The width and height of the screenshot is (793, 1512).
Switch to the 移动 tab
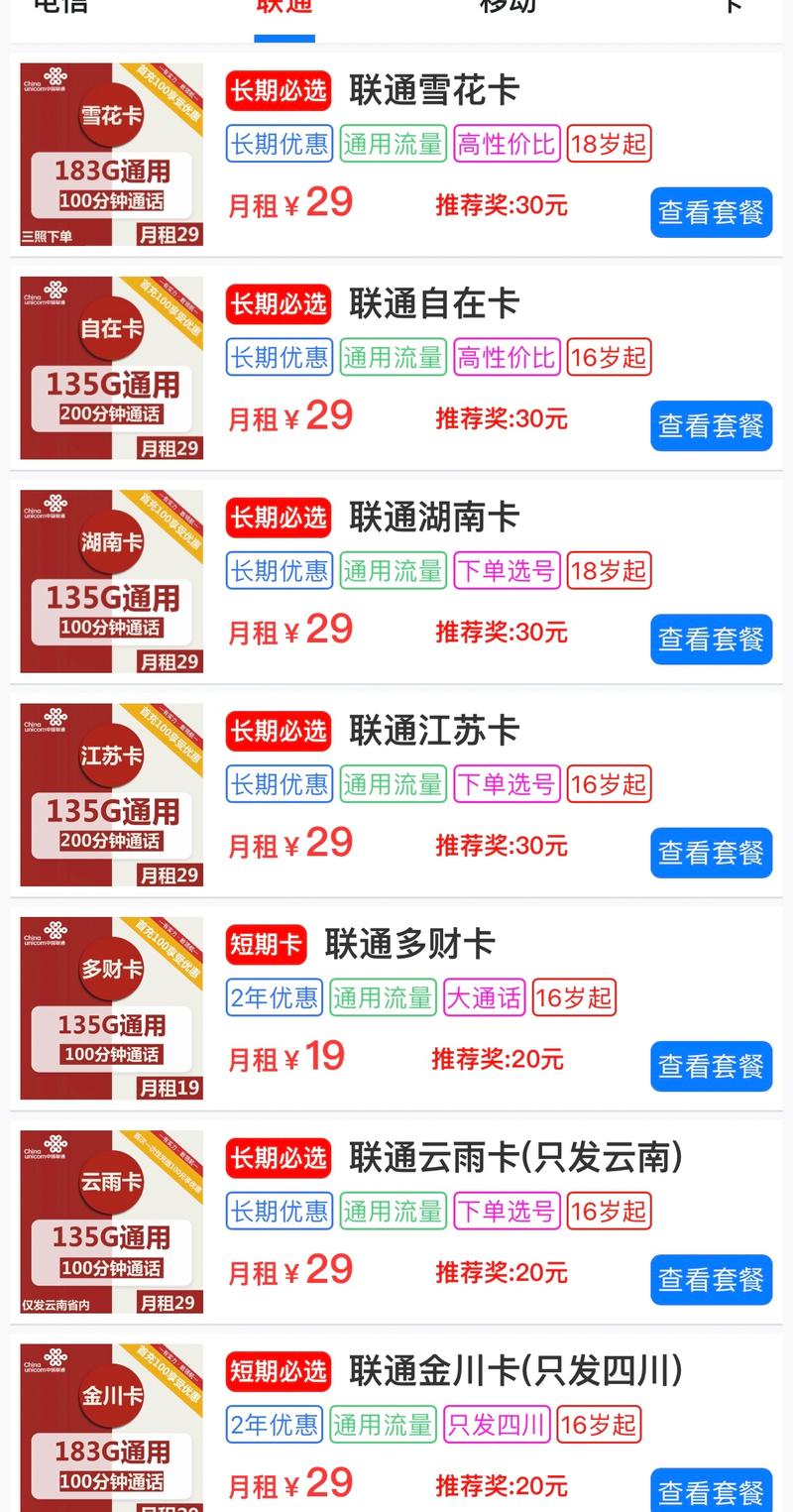(508, 8)
